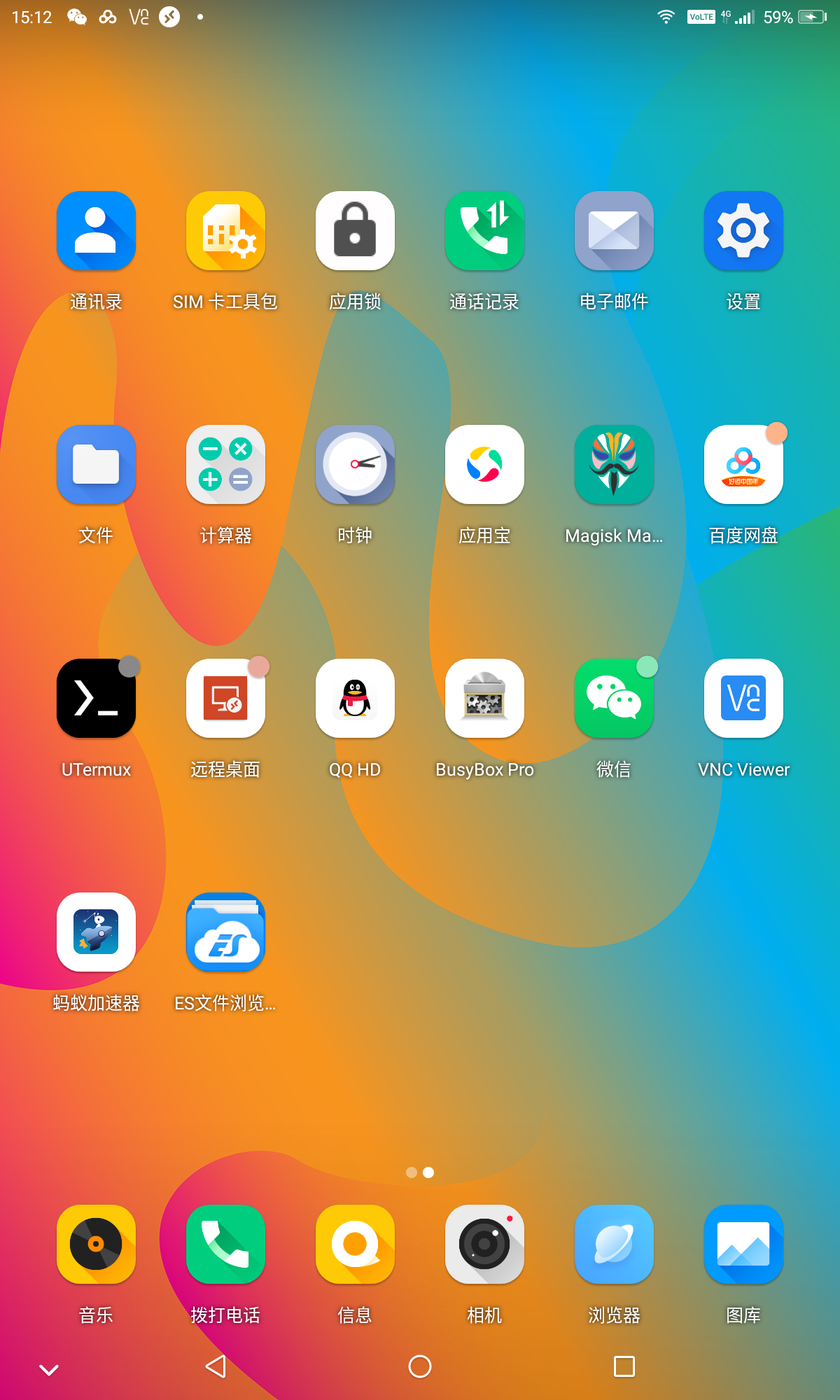The image size is (840, 1400).
Task: Launch VNC Viewer
Action: pyautogui.click(x=743, y=699)
